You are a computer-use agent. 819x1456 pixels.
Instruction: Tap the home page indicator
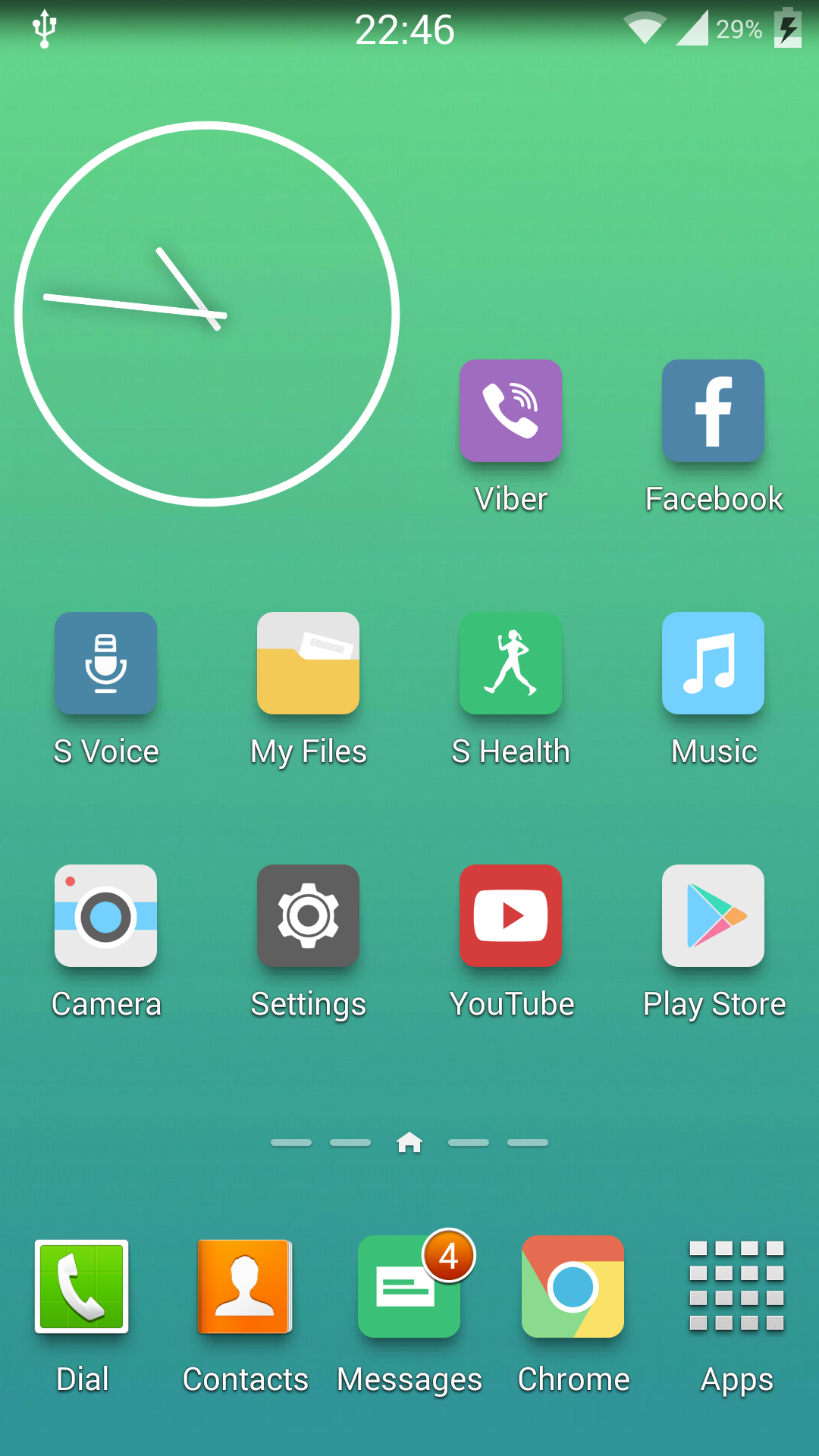(x=409, y=1142)
